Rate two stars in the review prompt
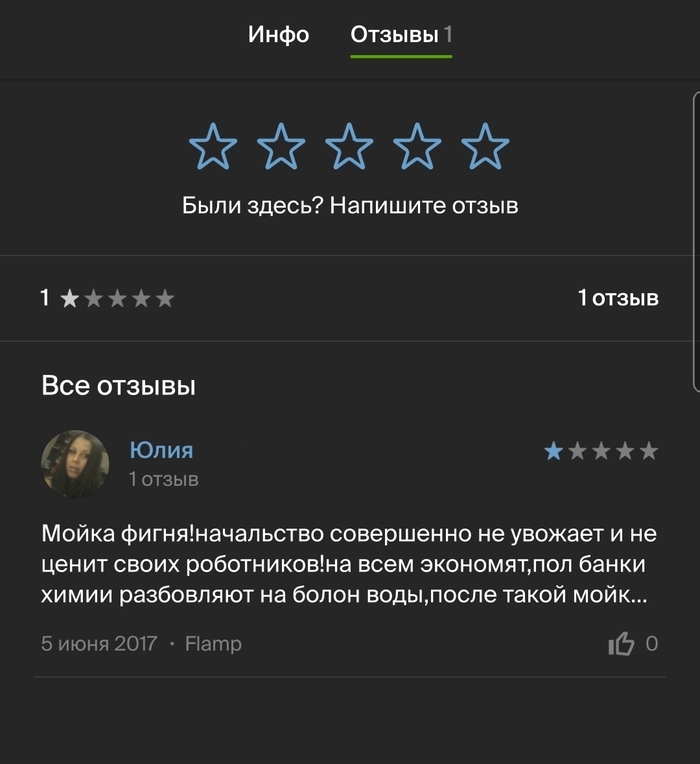Viewport: 700px width, 764px height. [281, 147]
